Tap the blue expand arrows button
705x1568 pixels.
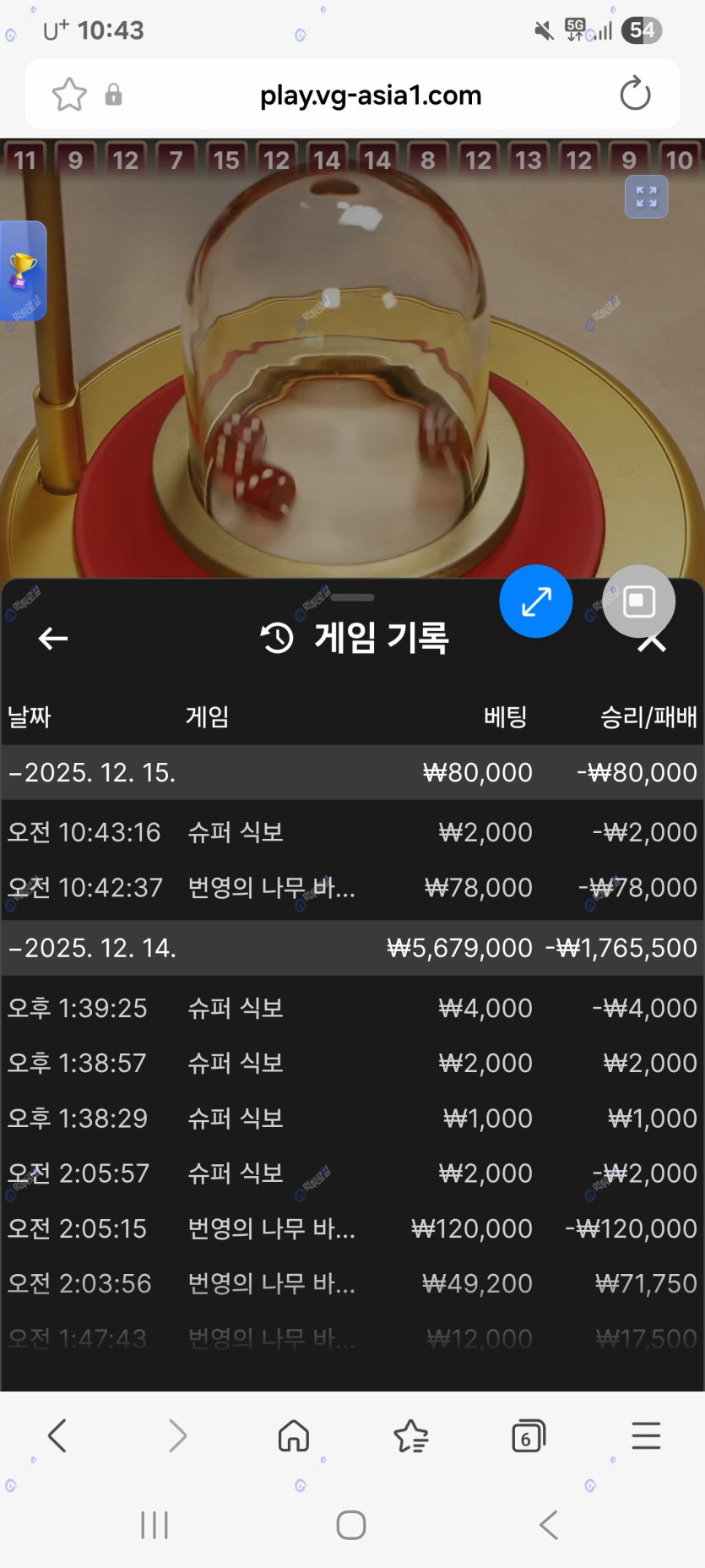(535, 602)
